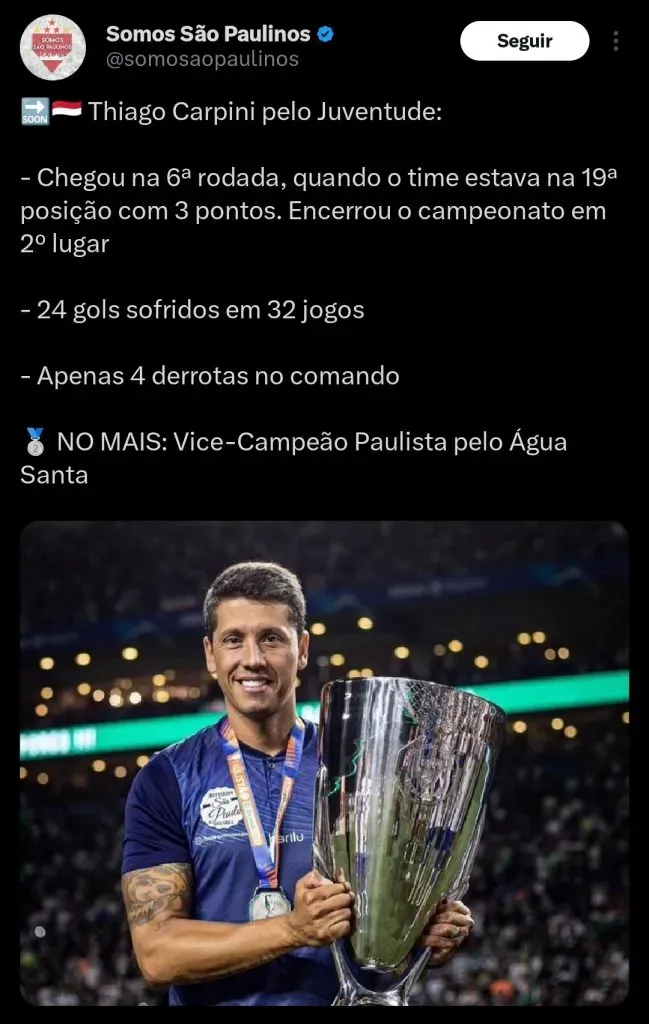Open the Somos São Paulinos profile avatar
The width and height of the screenshot is (649, 1024).
click(53, 47)
